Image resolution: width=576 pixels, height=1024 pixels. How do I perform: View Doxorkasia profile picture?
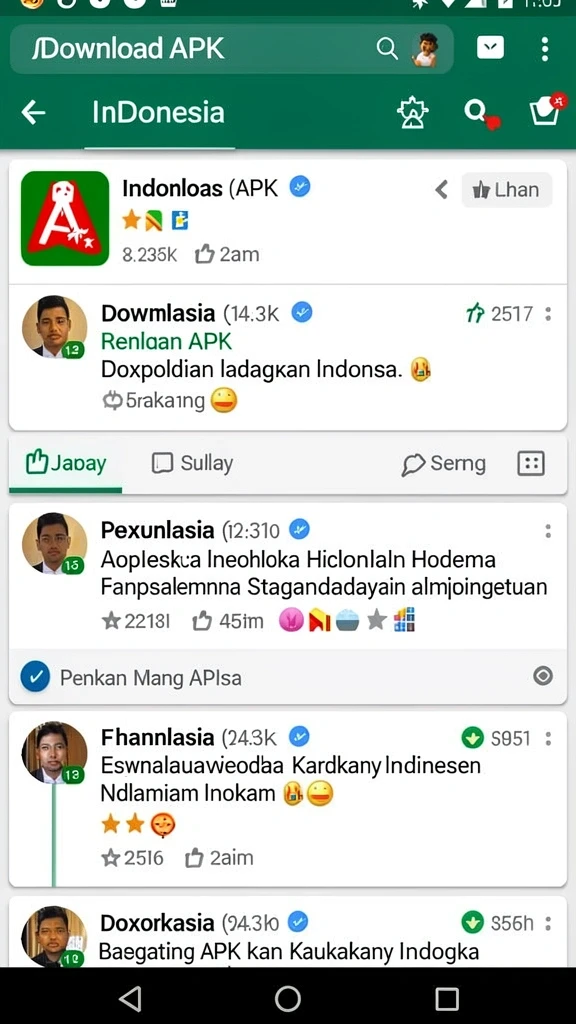[x=54, y=936]
